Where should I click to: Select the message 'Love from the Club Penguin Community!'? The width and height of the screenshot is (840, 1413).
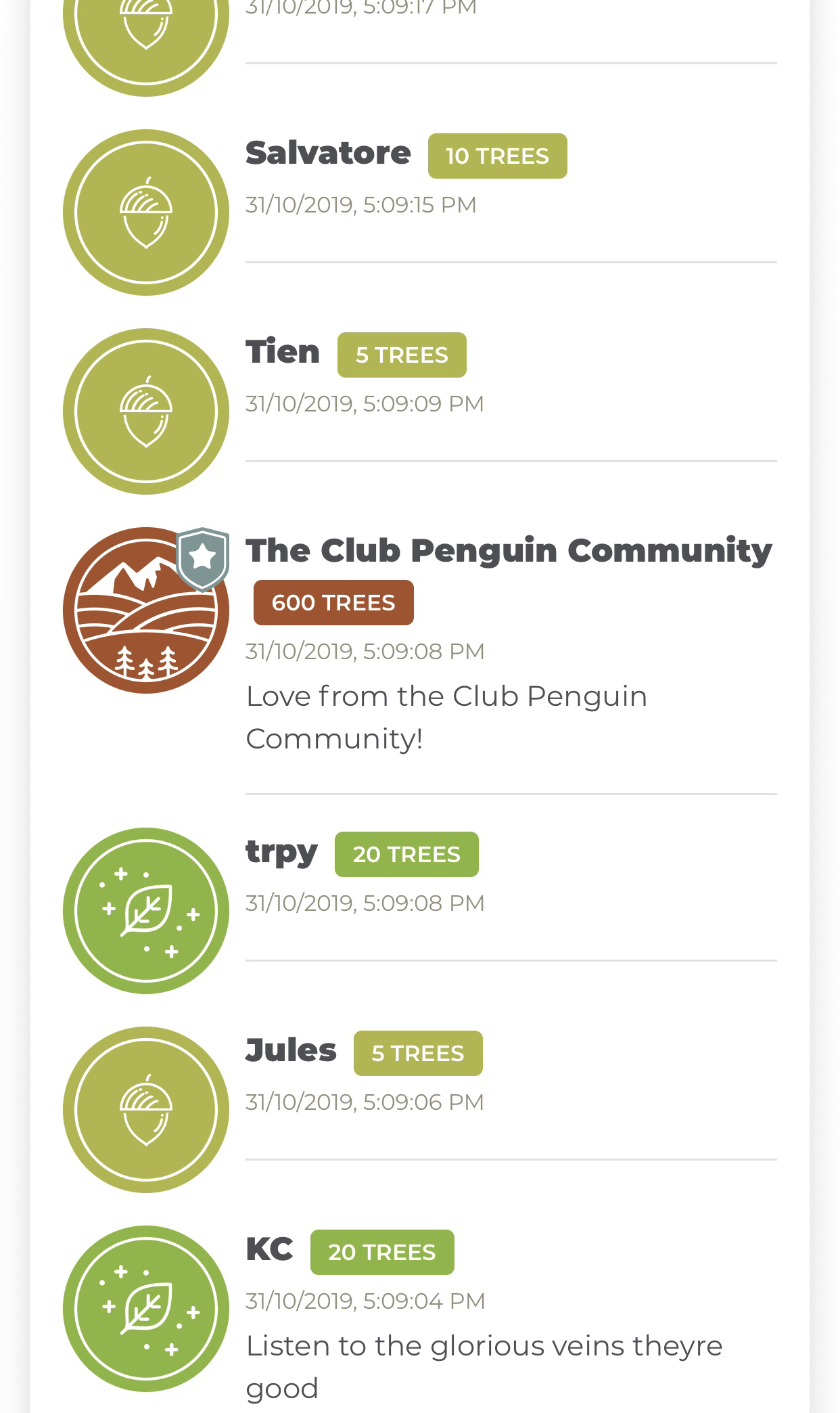coord(446,716)
